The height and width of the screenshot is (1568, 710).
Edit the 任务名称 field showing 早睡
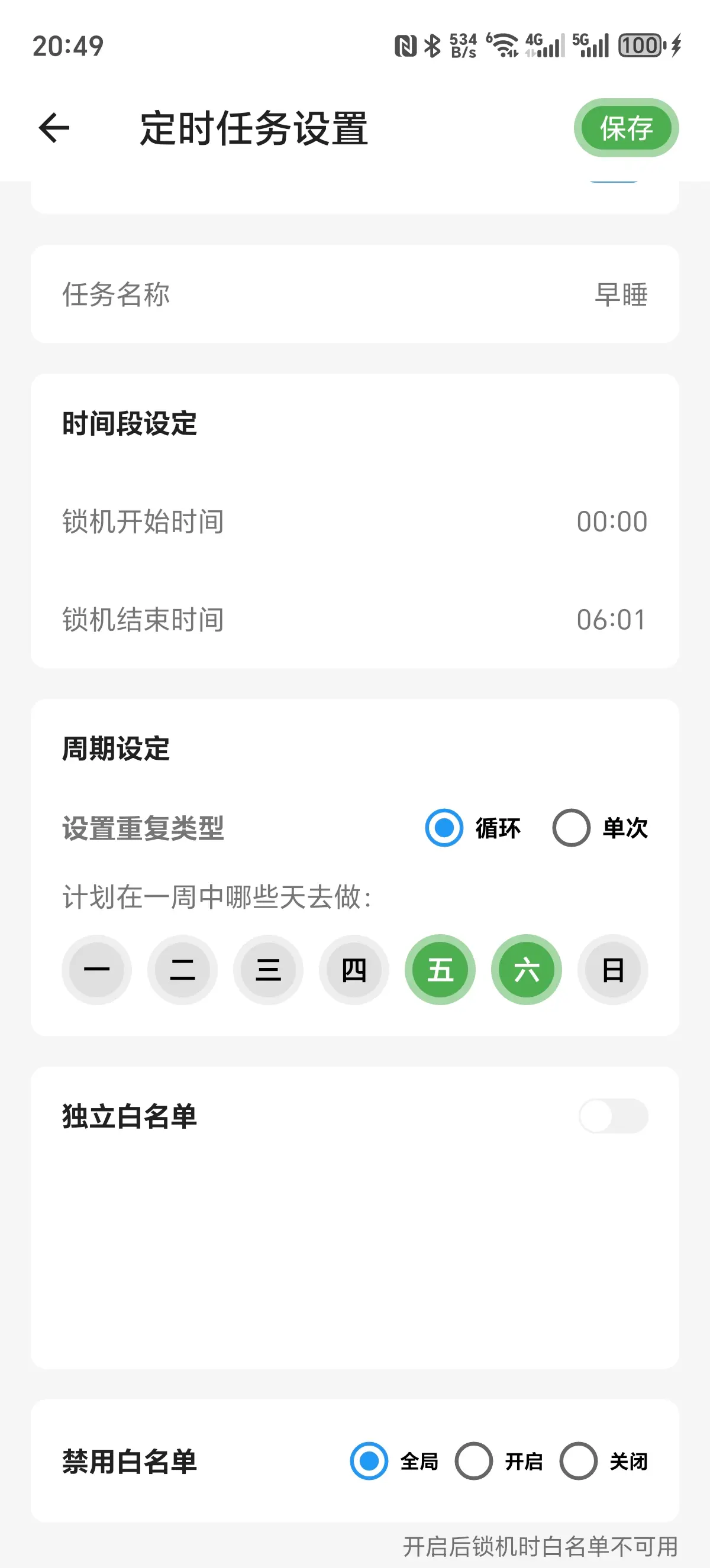point(620,294)
